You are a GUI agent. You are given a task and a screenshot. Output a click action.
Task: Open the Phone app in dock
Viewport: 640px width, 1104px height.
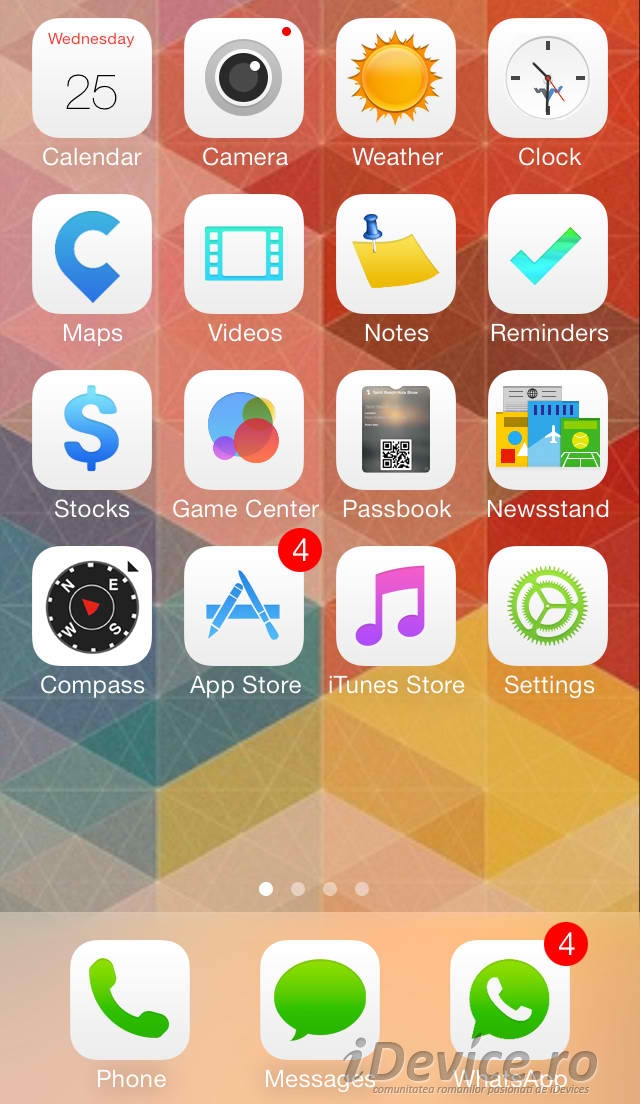pyautogui.click(x=130, y=1000)
